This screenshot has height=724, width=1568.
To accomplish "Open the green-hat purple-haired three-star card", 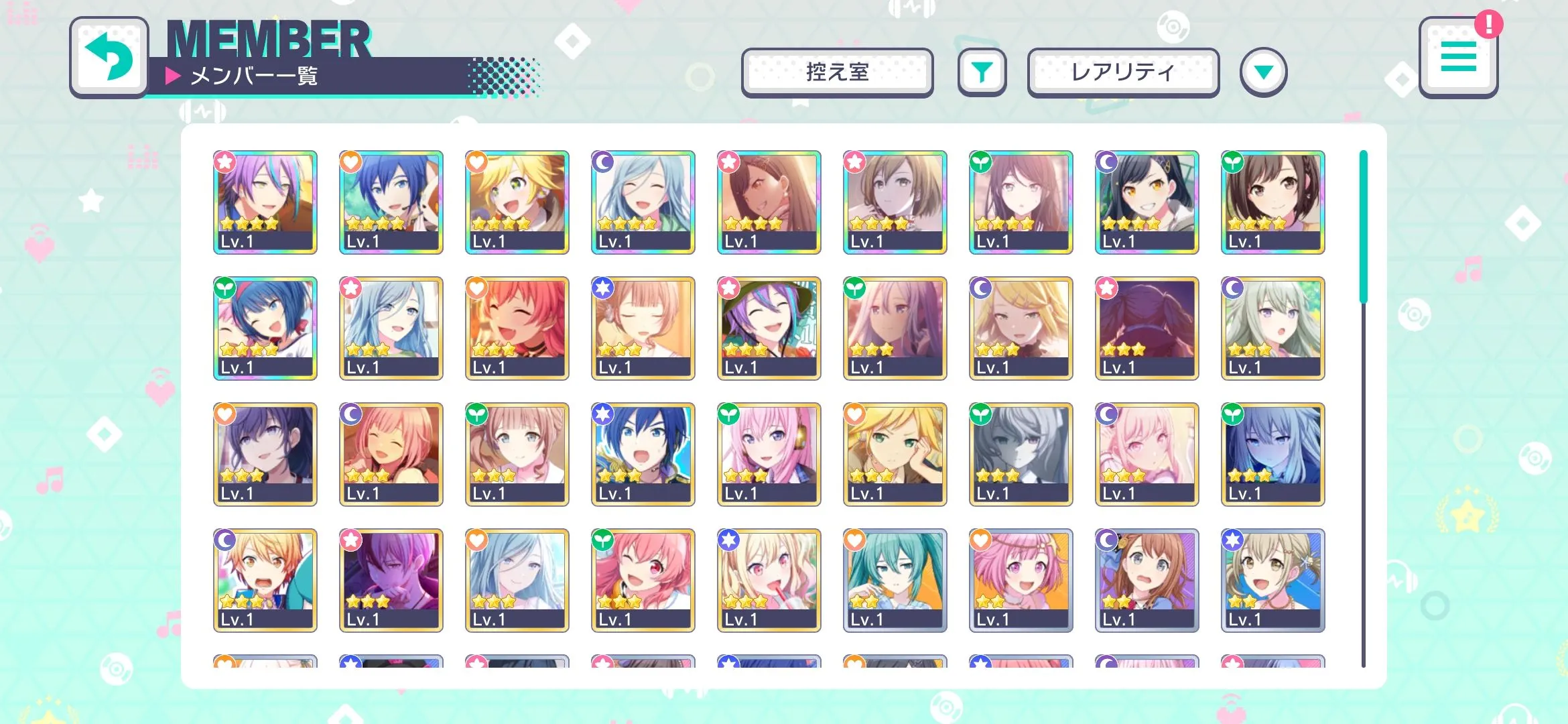I will (769, 328).
